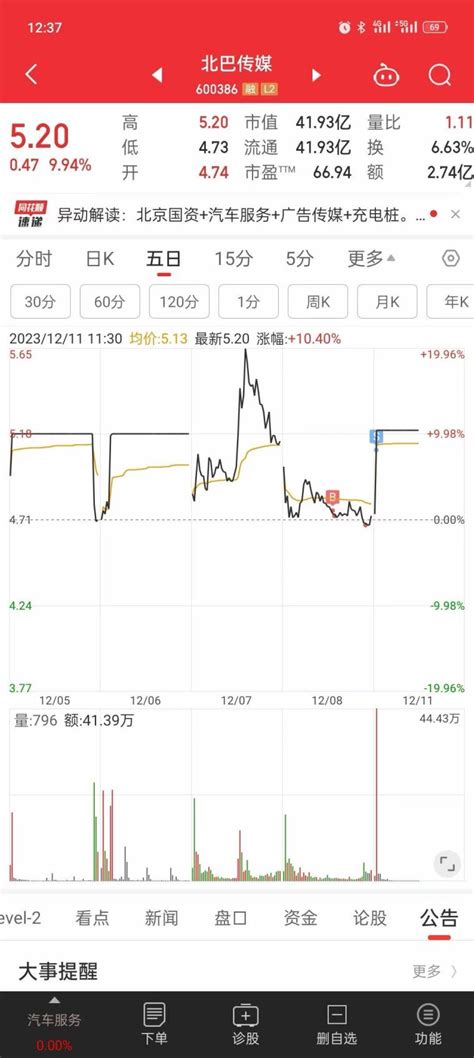Switch to the previous stock arrow
This screenshot has height=1058, width=474.
[157, 75]
